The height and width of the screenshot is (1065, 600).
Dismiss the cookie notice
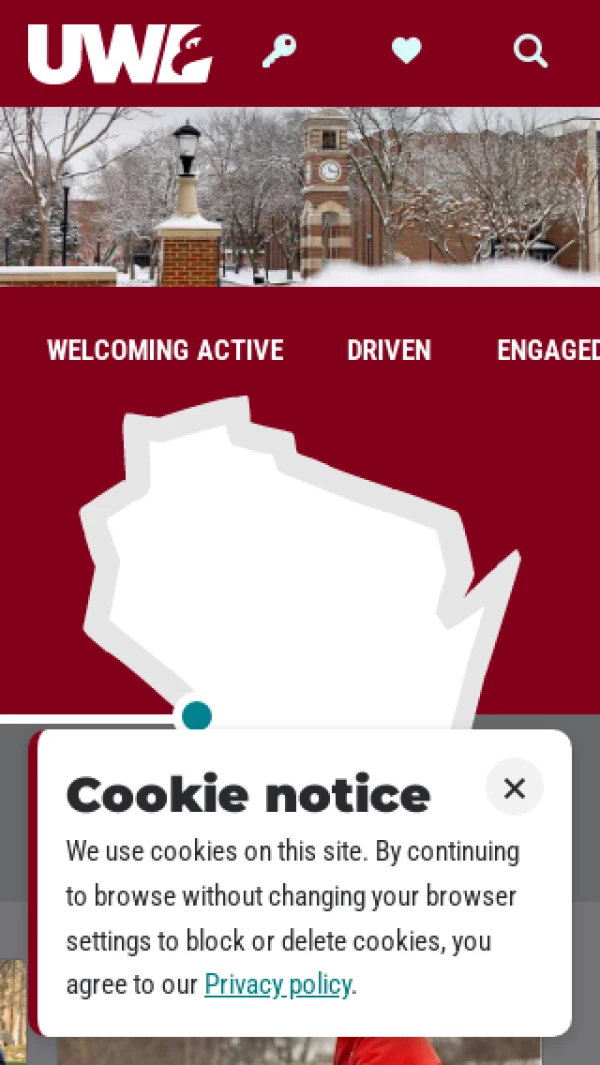pos(514,788)
